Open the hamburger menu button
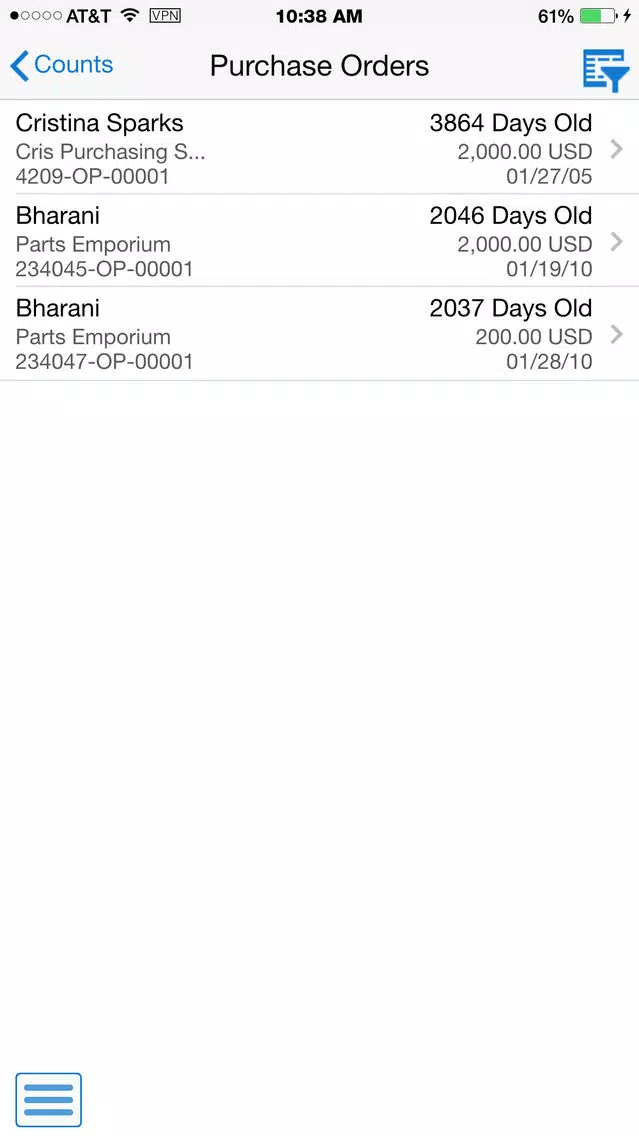 [49, 1100]
